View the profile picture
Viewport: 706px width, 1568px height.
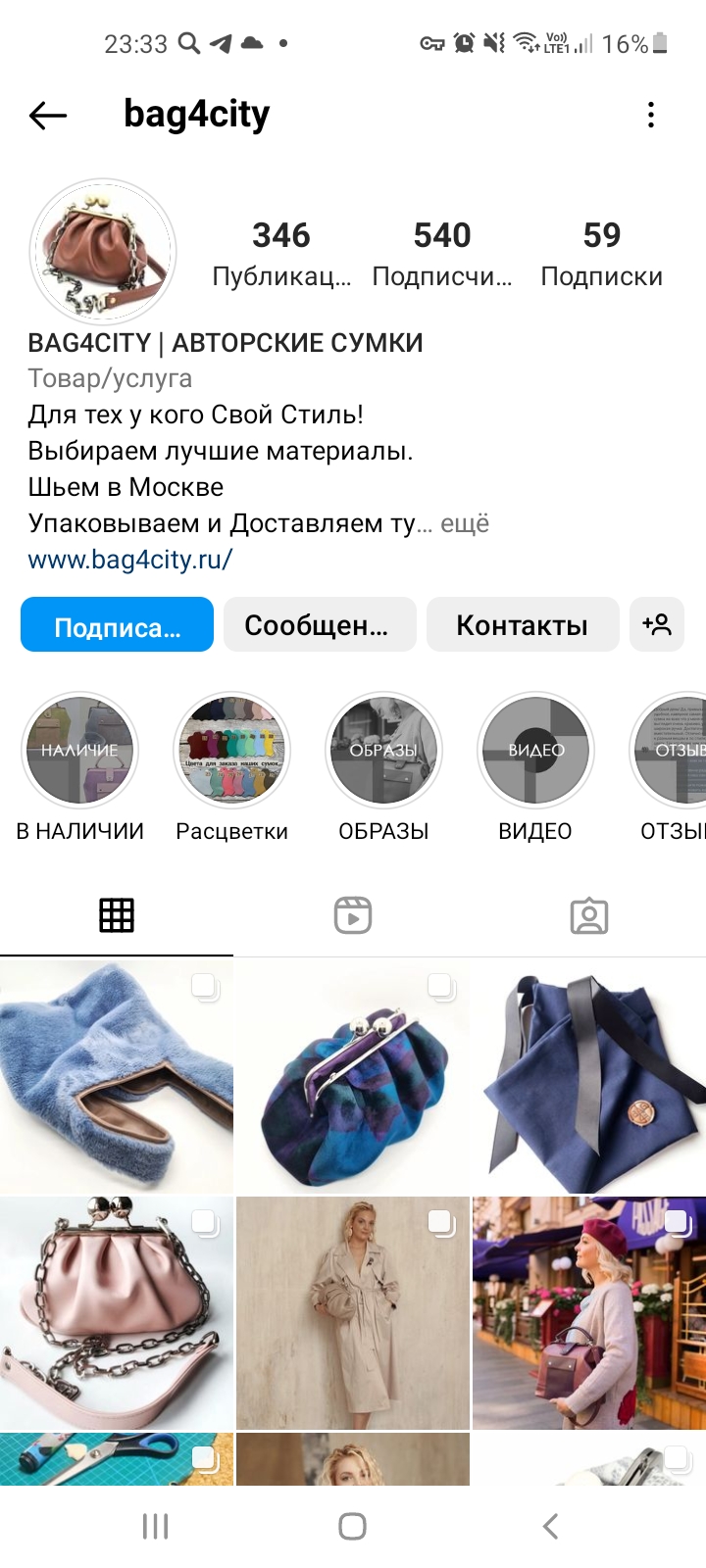[x=103, y=252]
